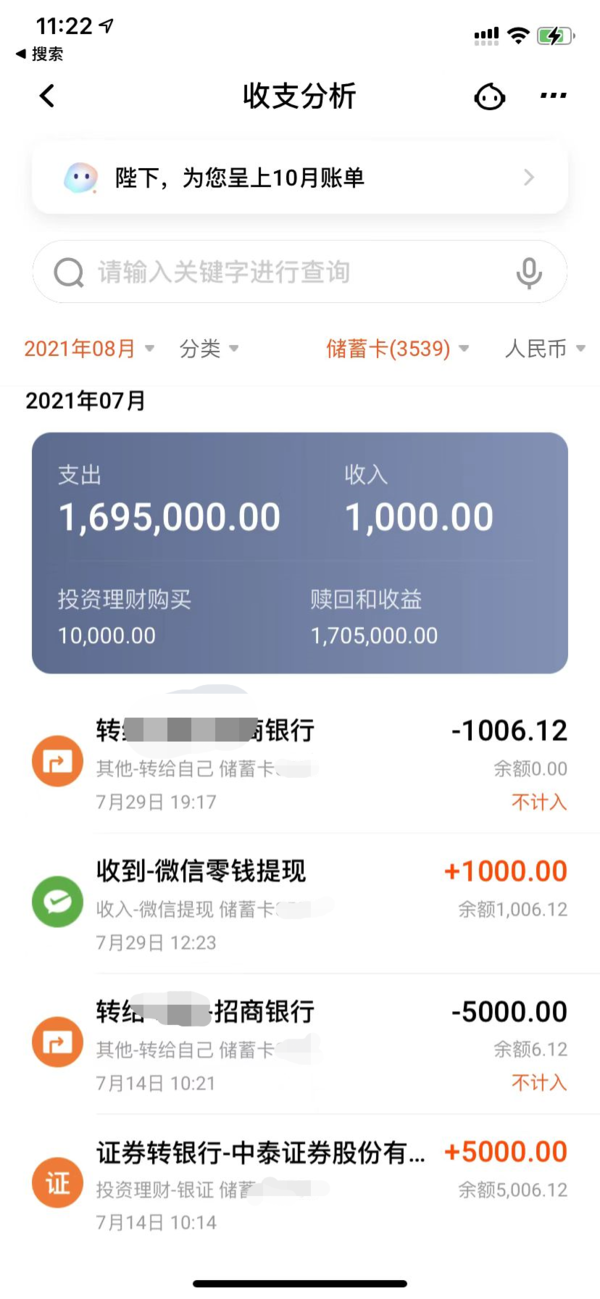Open the July summary card
This screenshot has height=1299, width=600.
click(x=300, y=553)
